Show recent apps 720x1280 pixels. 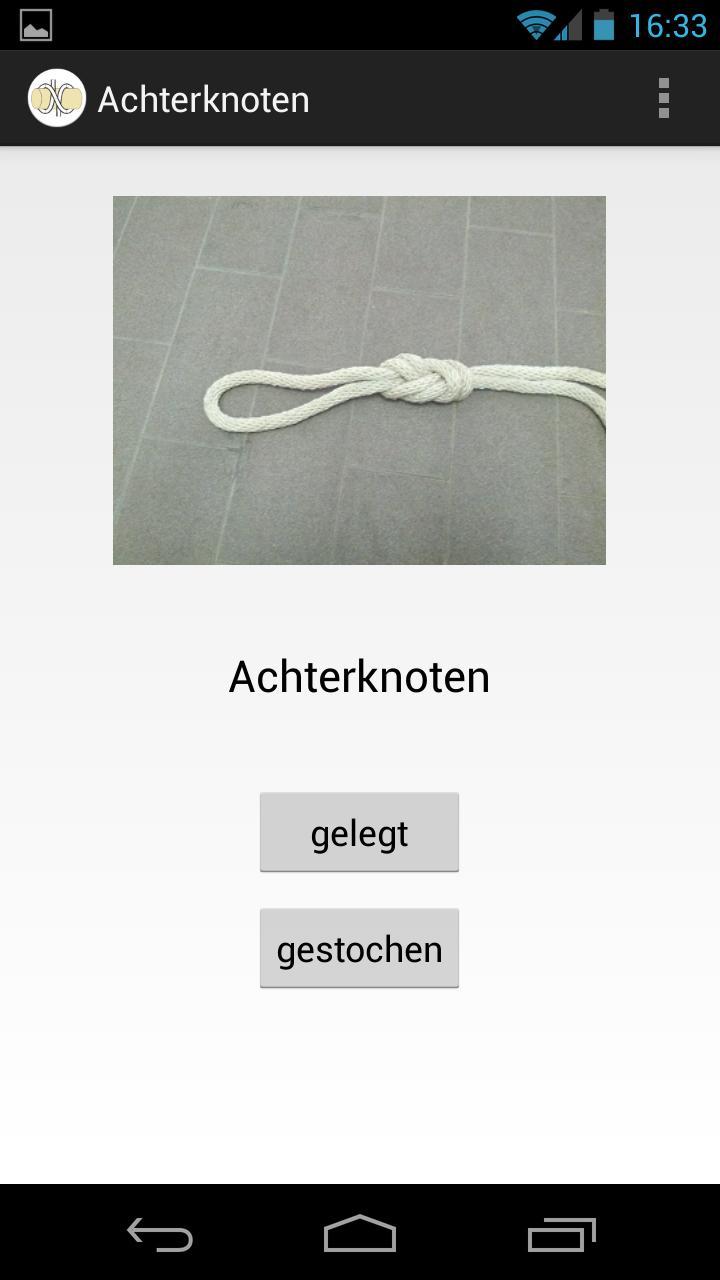561,1234
